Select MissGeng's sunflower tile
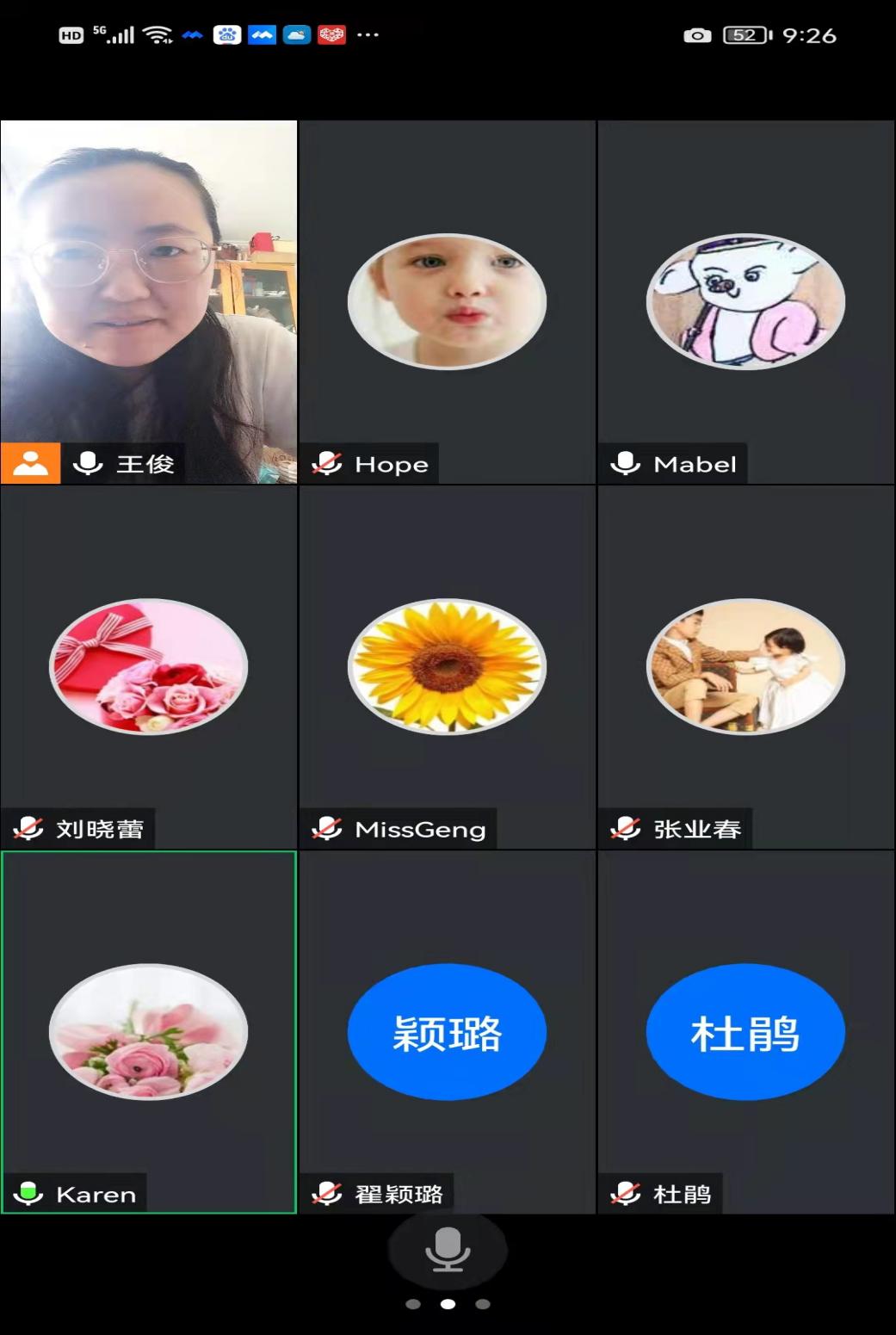896x1335 pixels. (x=447, y=666)
